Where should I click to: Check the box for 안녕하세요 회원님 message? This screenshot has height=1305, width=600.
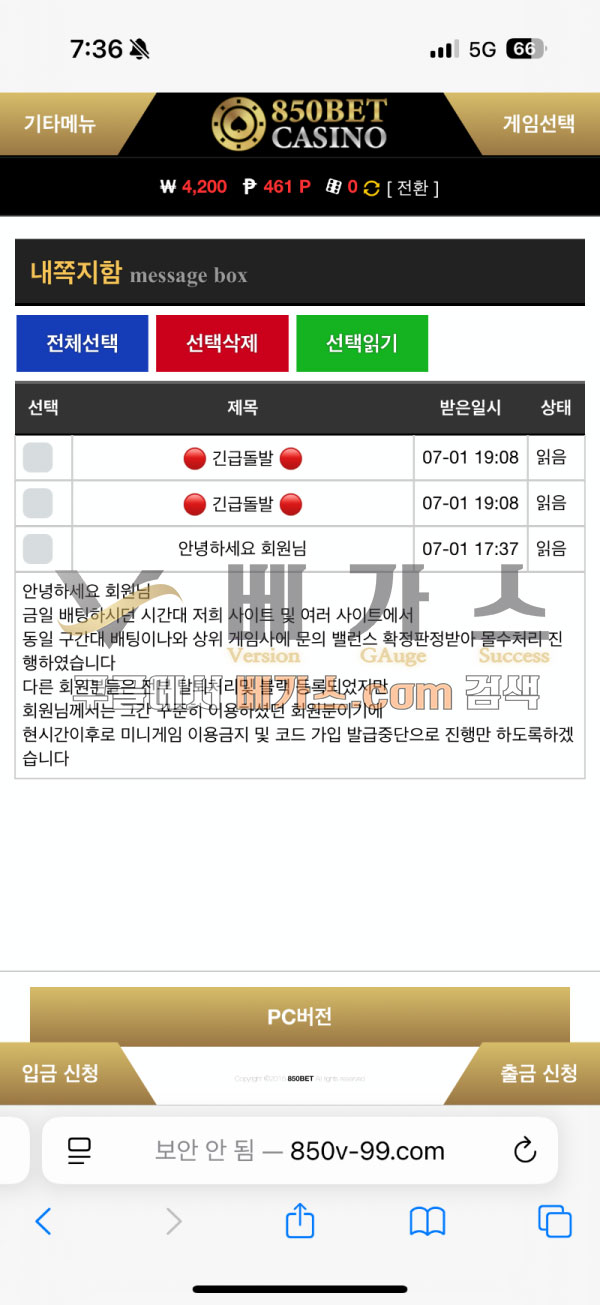tap(38, 548)
